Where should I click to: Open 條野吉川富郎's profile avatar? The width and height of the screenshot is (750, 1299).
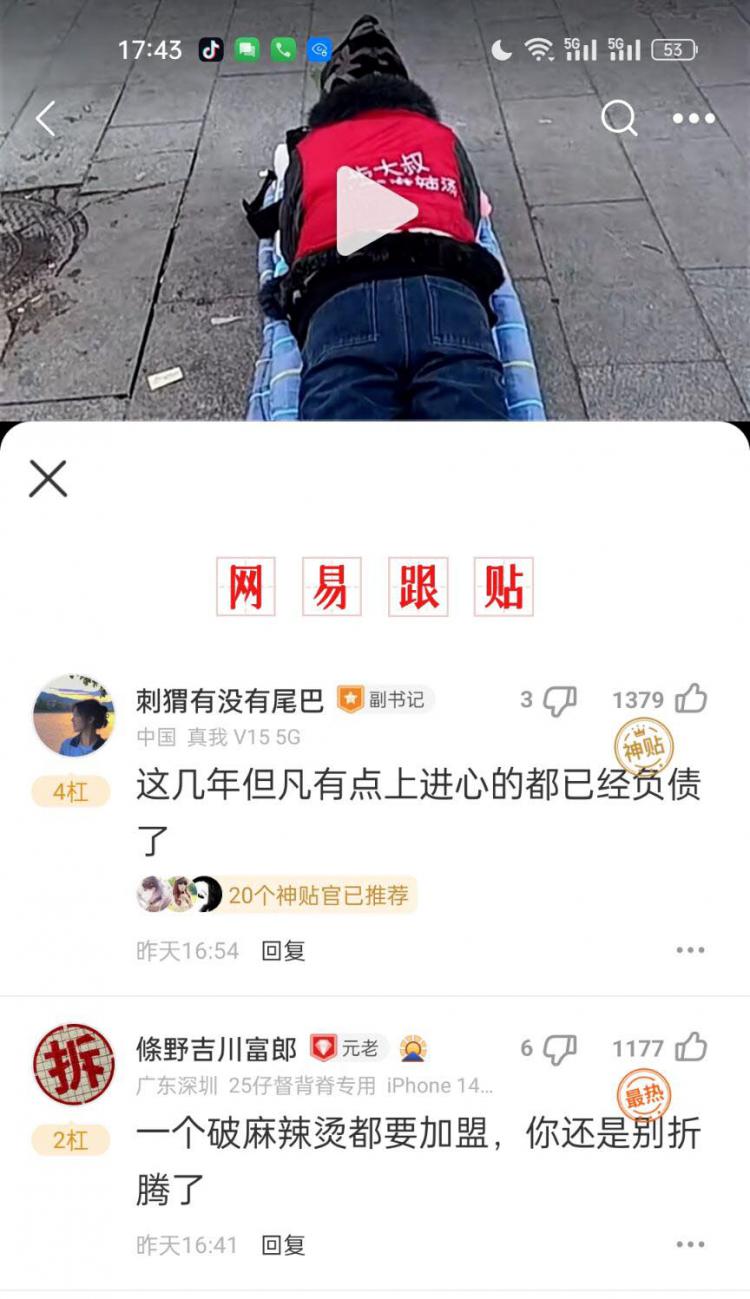(x=74, y=1065)
